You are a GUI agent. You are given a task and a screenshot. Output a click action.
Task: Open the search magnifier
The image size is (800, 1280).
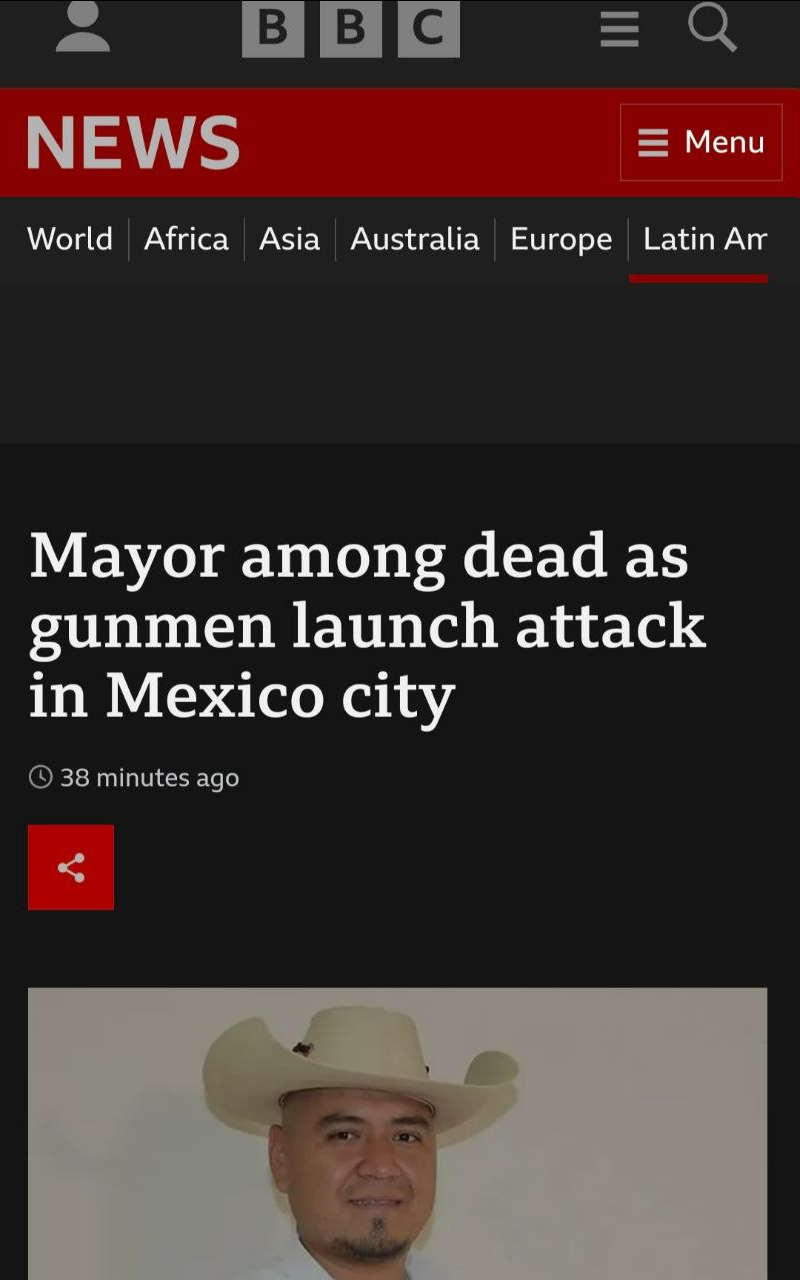pyautogui.click(x=713, y=27)
